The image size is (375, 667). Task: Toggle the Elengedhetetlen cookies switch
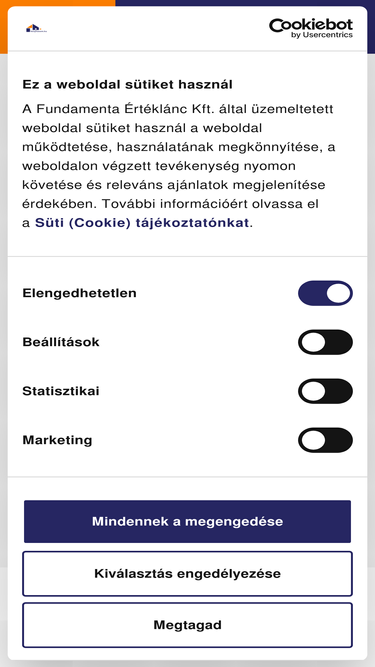click(x=325, y=293)
